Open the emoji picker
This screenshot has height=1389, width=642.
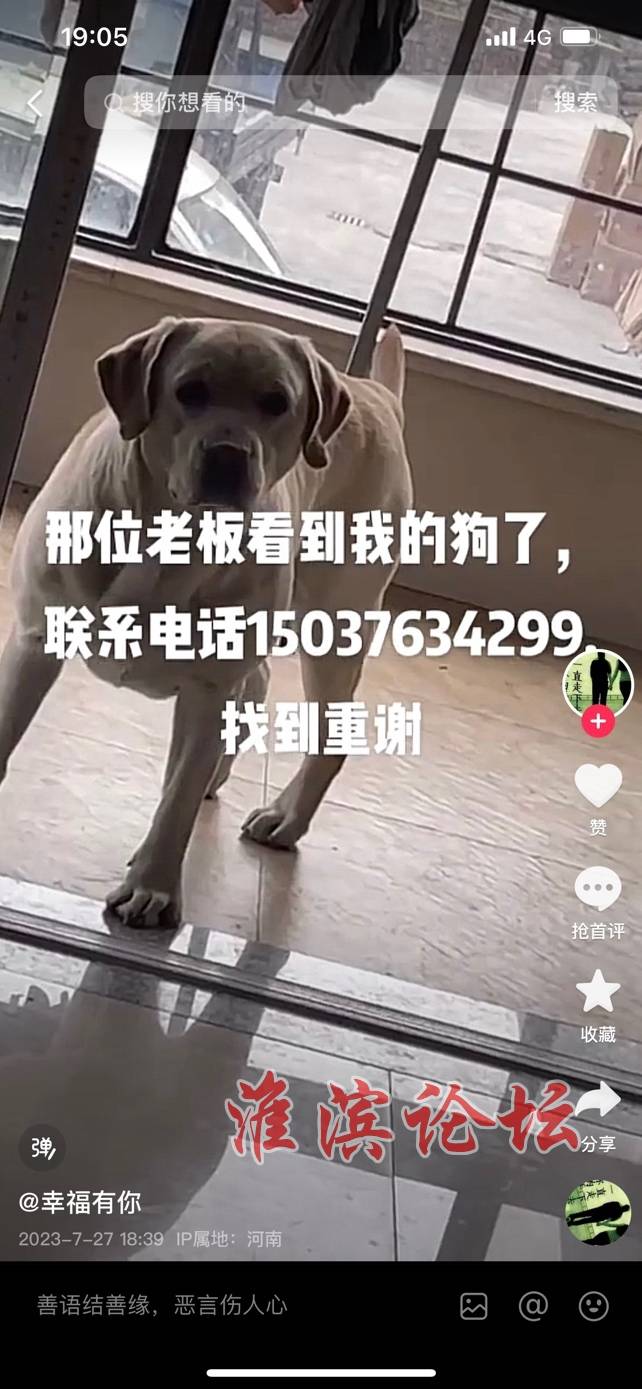coord(594,1305)
